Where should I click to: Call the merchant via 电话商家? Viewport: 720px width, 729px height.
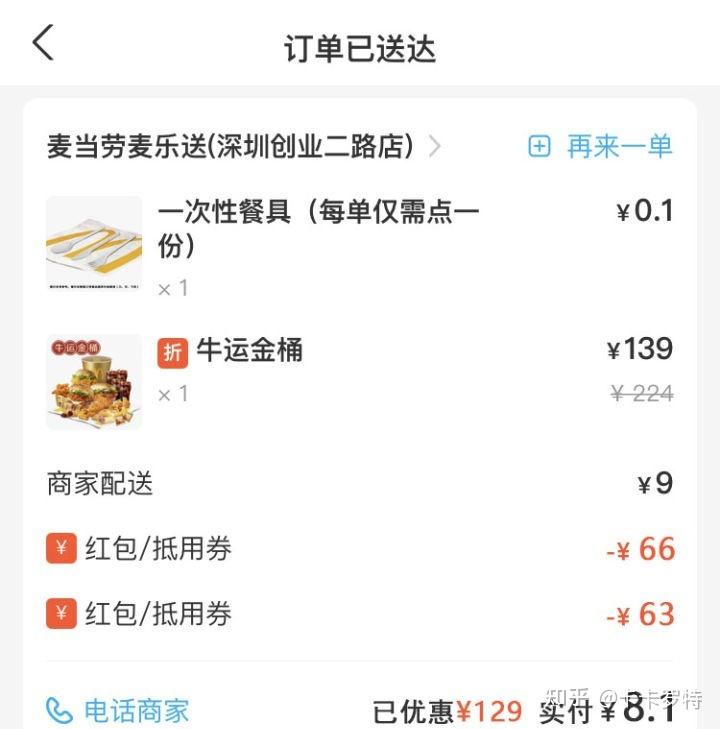[x=118, y=711]
